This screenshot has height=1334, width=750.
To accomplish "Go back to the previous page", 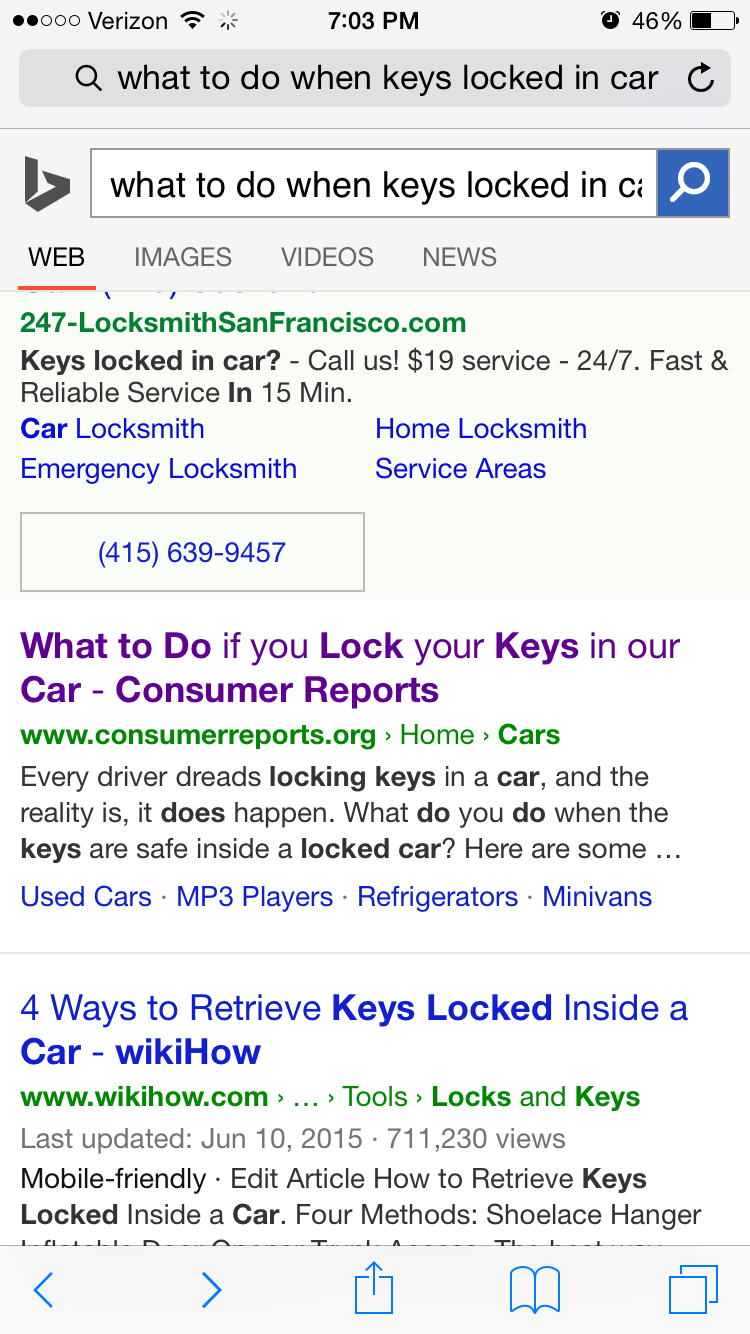I will 43,1290.
